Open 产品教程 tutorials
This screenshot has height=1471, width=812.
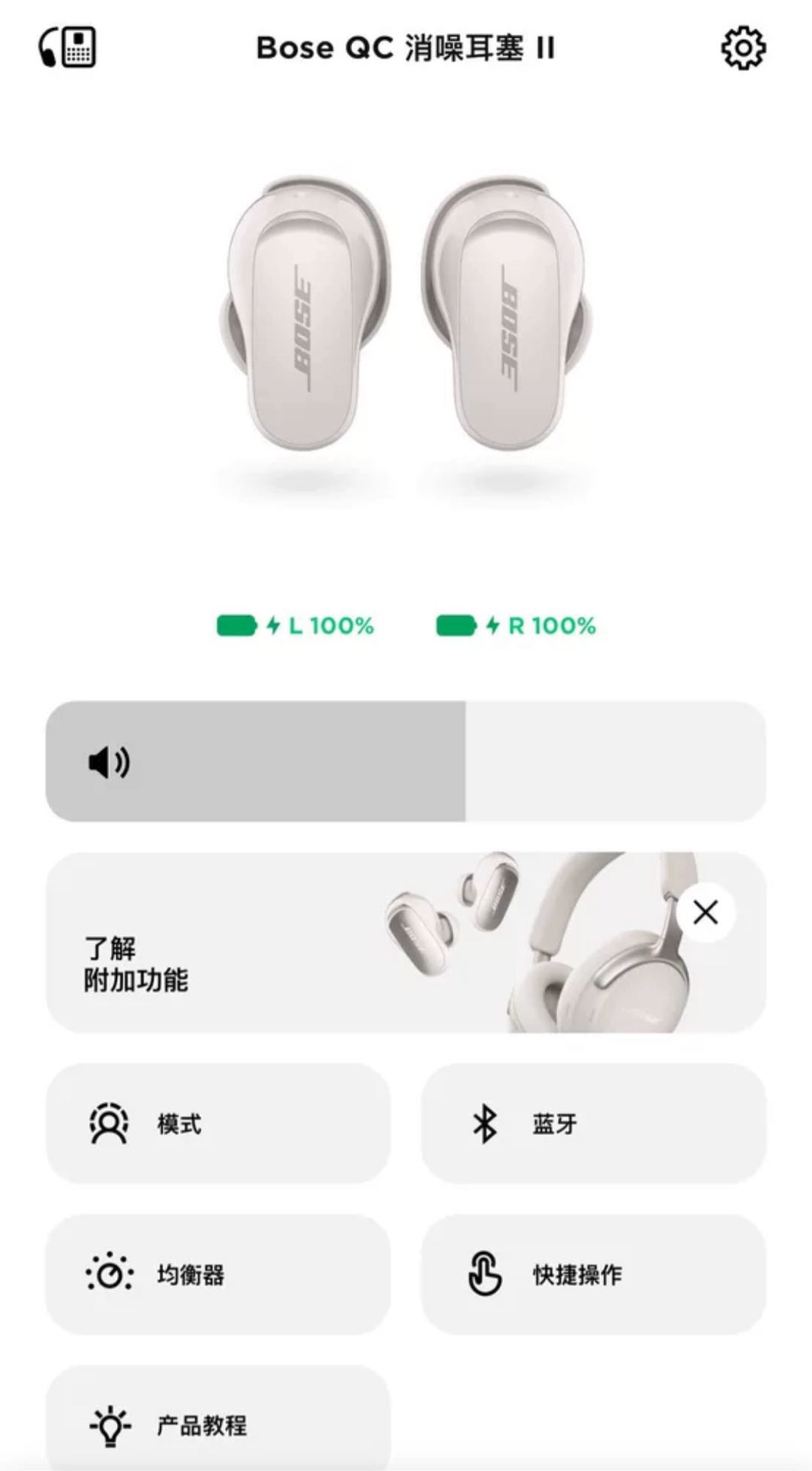click(218, 1423)
